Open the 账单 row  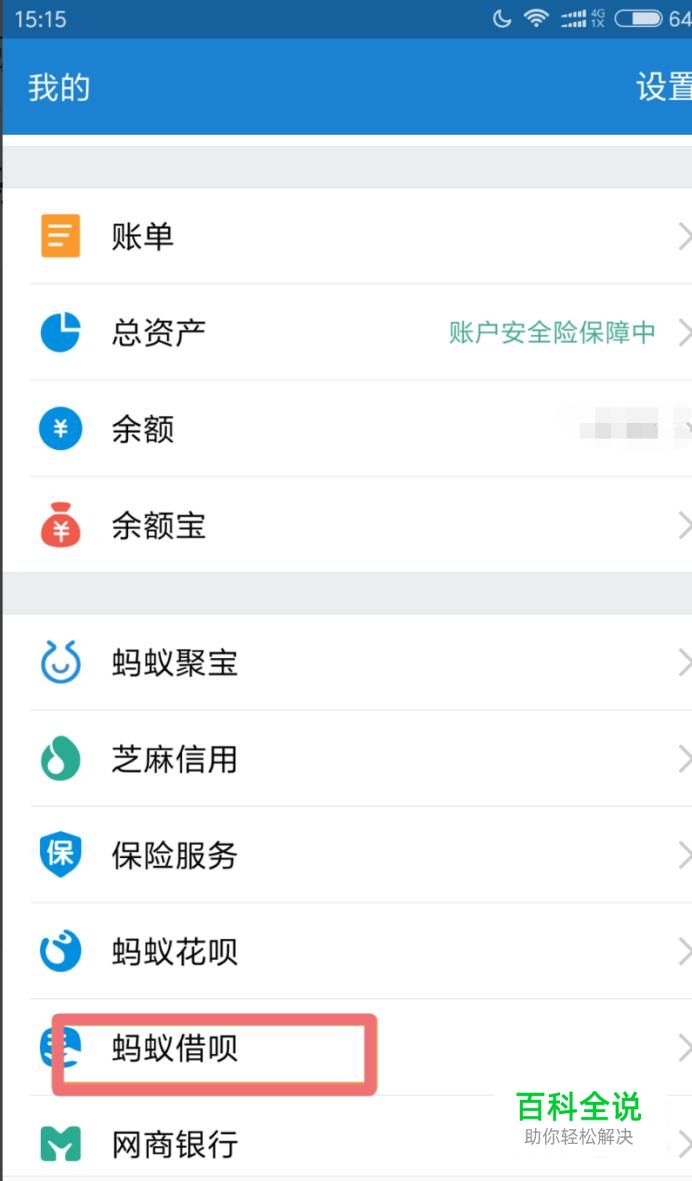tap(345, 237)
